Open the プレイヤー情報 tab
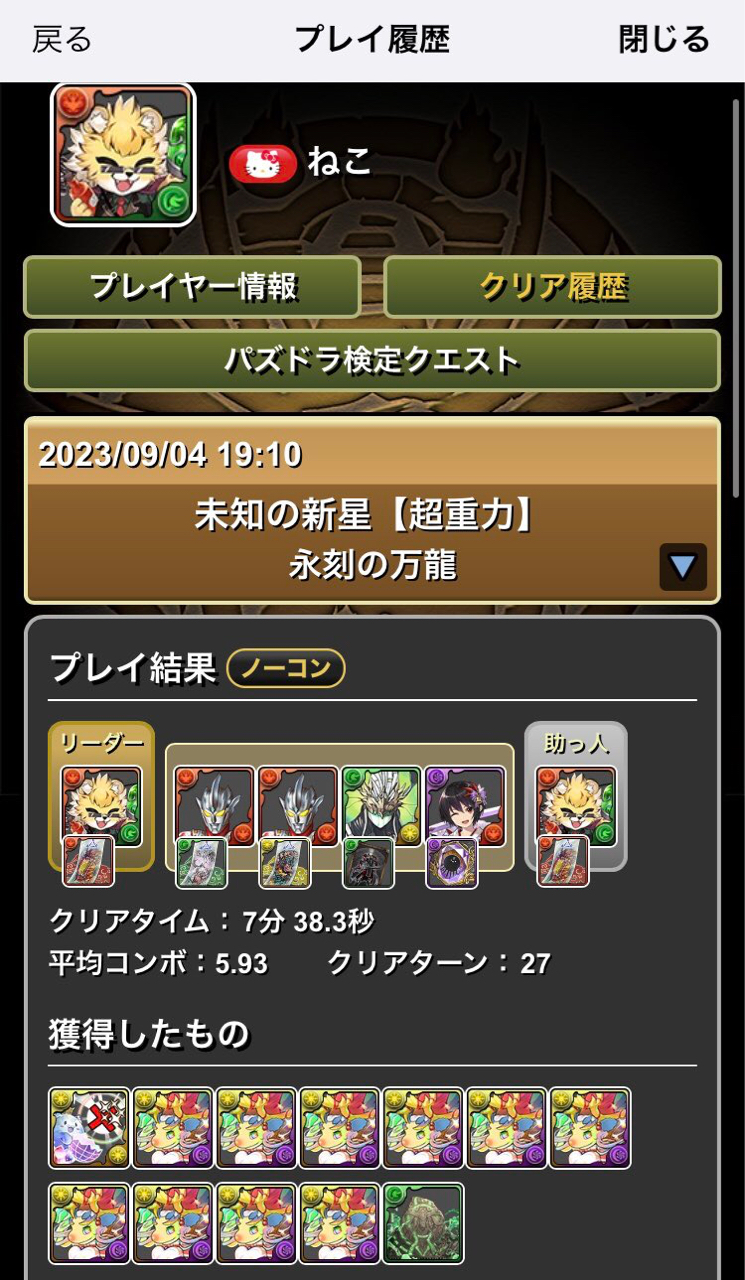Image resolution: width=745 pixels, height=1280 pixels. click(x=192, y=287)
